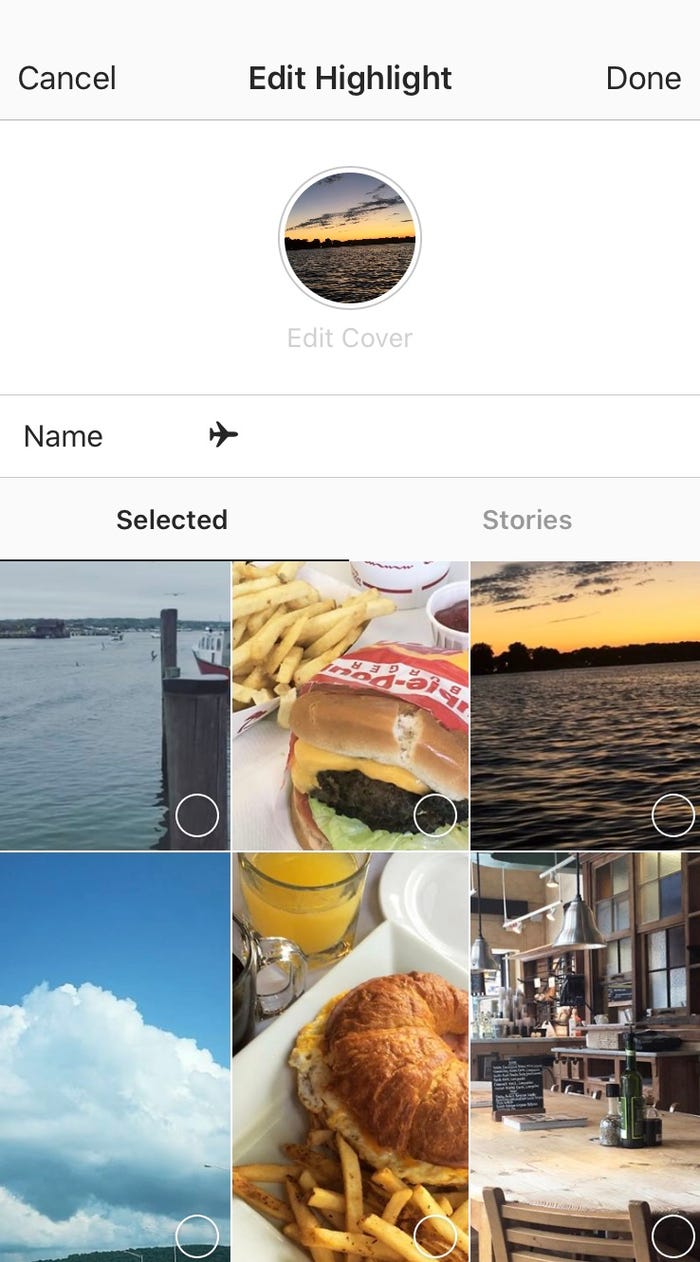The image size is (700, 1262).
Task: Switch to the Selected tab
Action: 172,520
